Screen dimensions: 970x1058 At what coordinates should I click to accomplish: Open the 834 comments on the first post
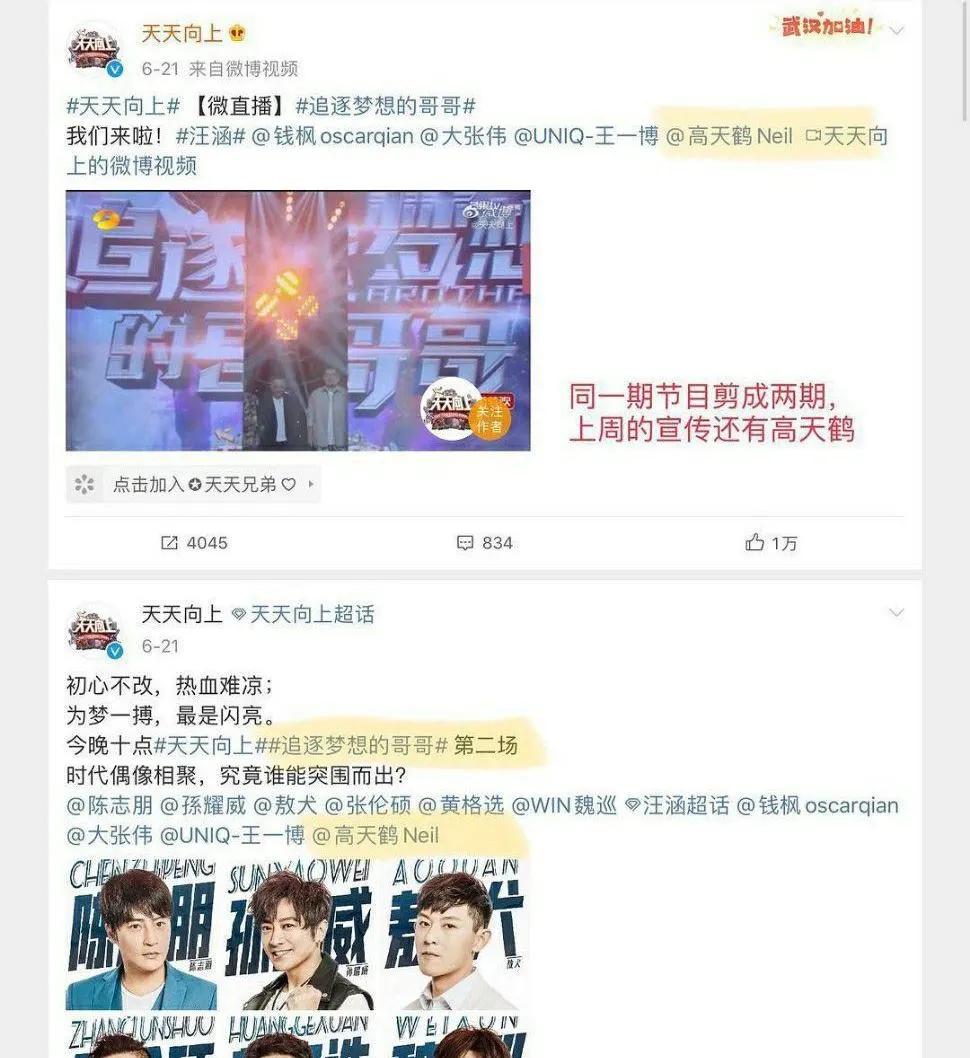485,543
